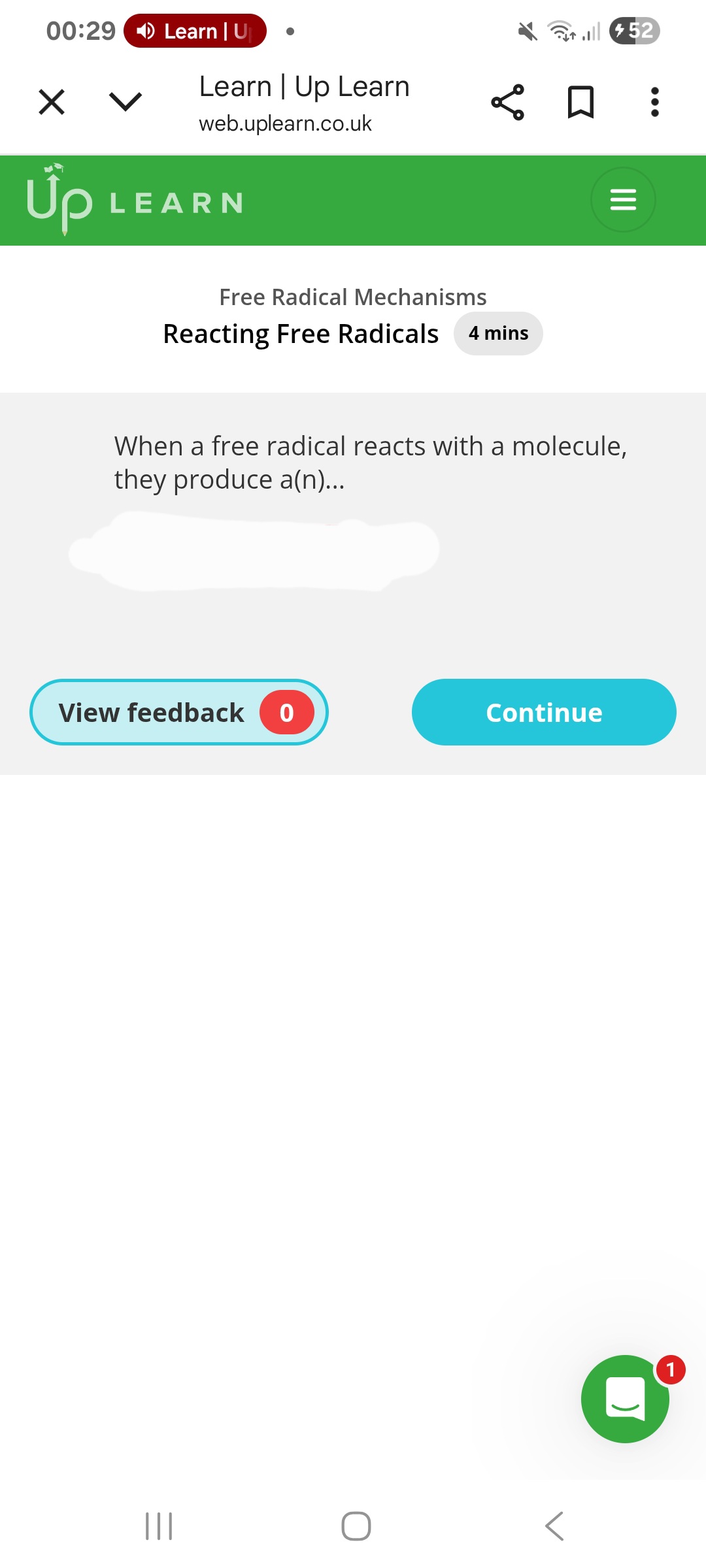Go to the home screen

click(x=356, y=1526)
